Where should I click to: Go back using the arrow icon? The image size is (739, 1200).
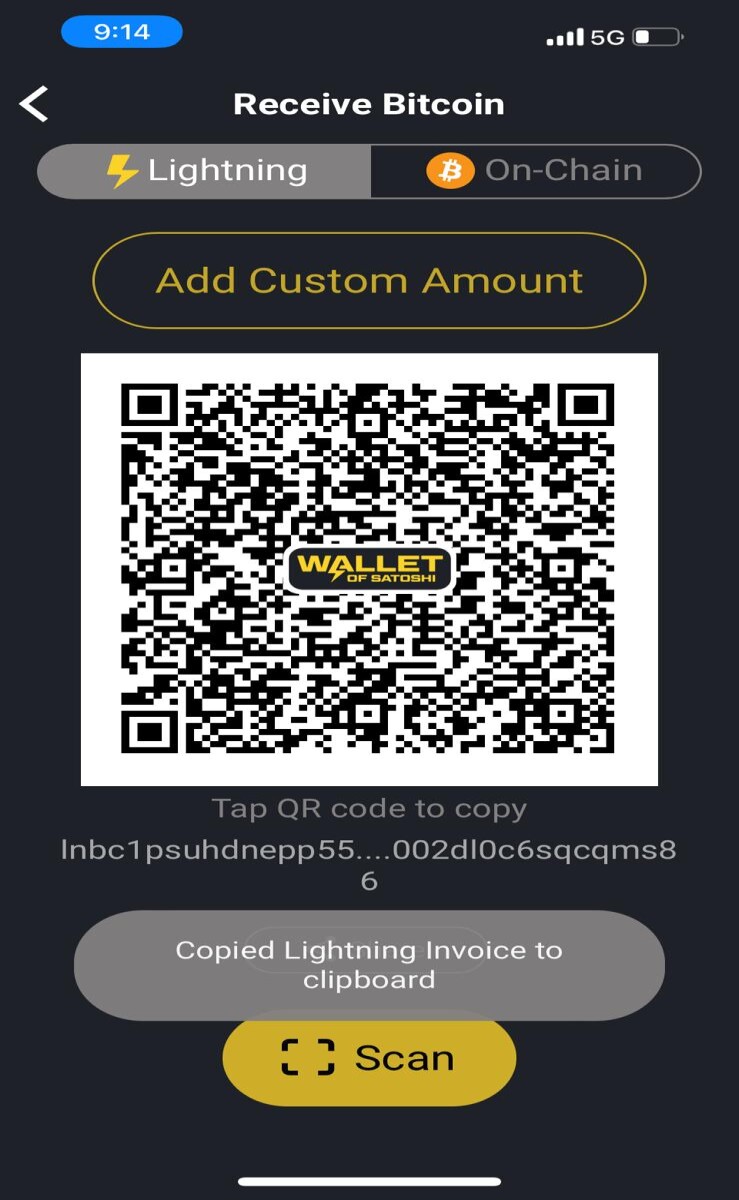point(34,104)
